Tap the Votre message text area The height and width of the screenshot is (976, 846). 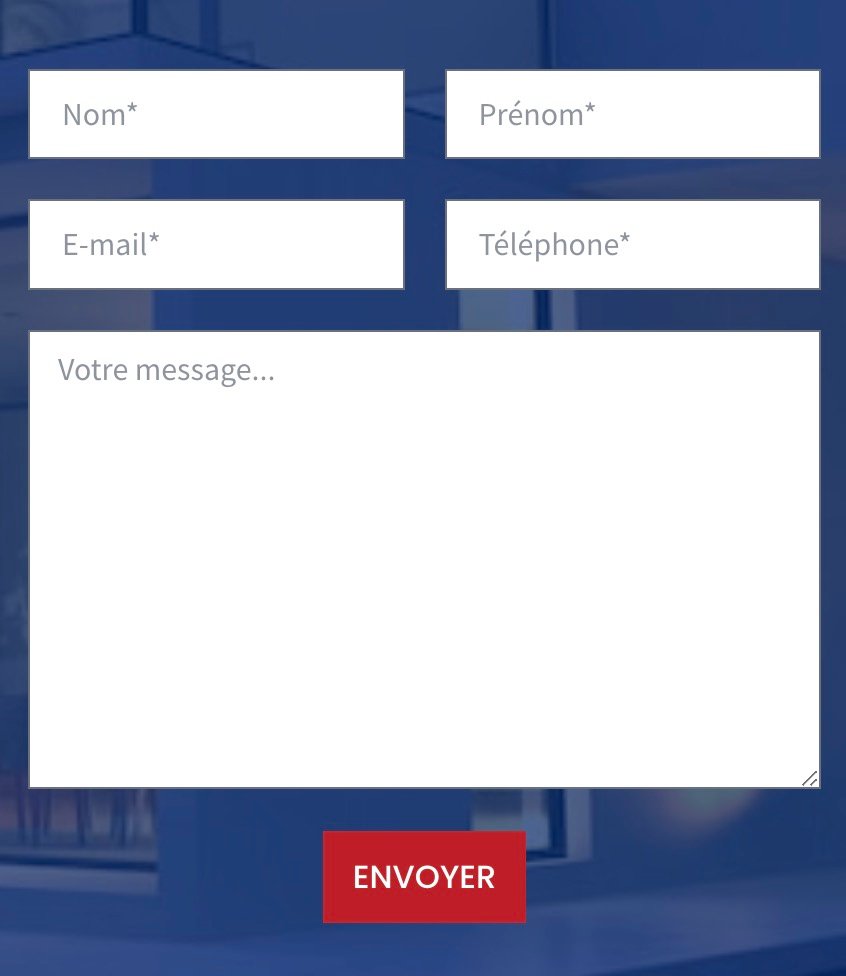[x=424, y=558]
